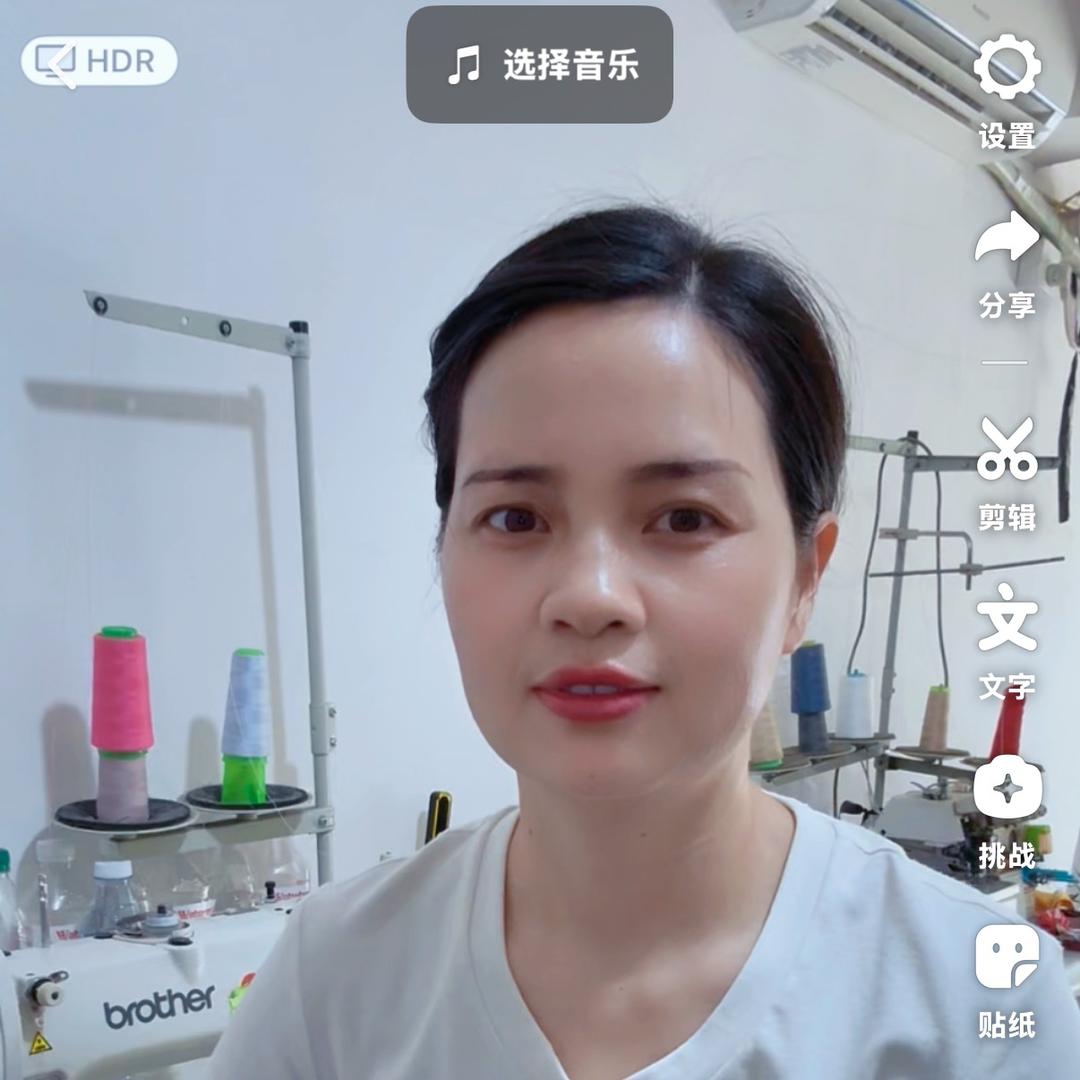Open the settings gear (设置)

pos(1007,90)
